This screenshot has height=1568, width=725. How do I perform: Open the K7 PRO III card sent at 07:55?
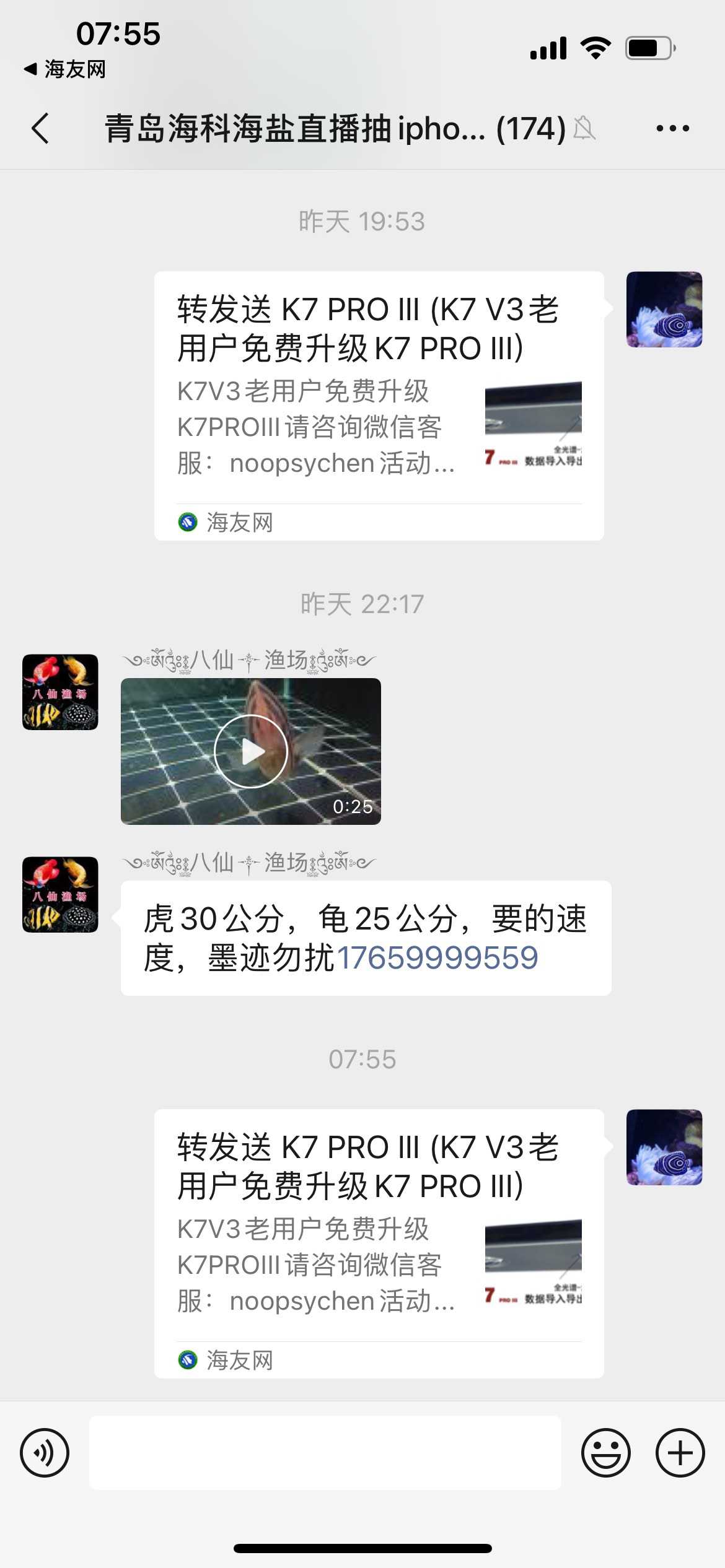(x=379, y=1244)
